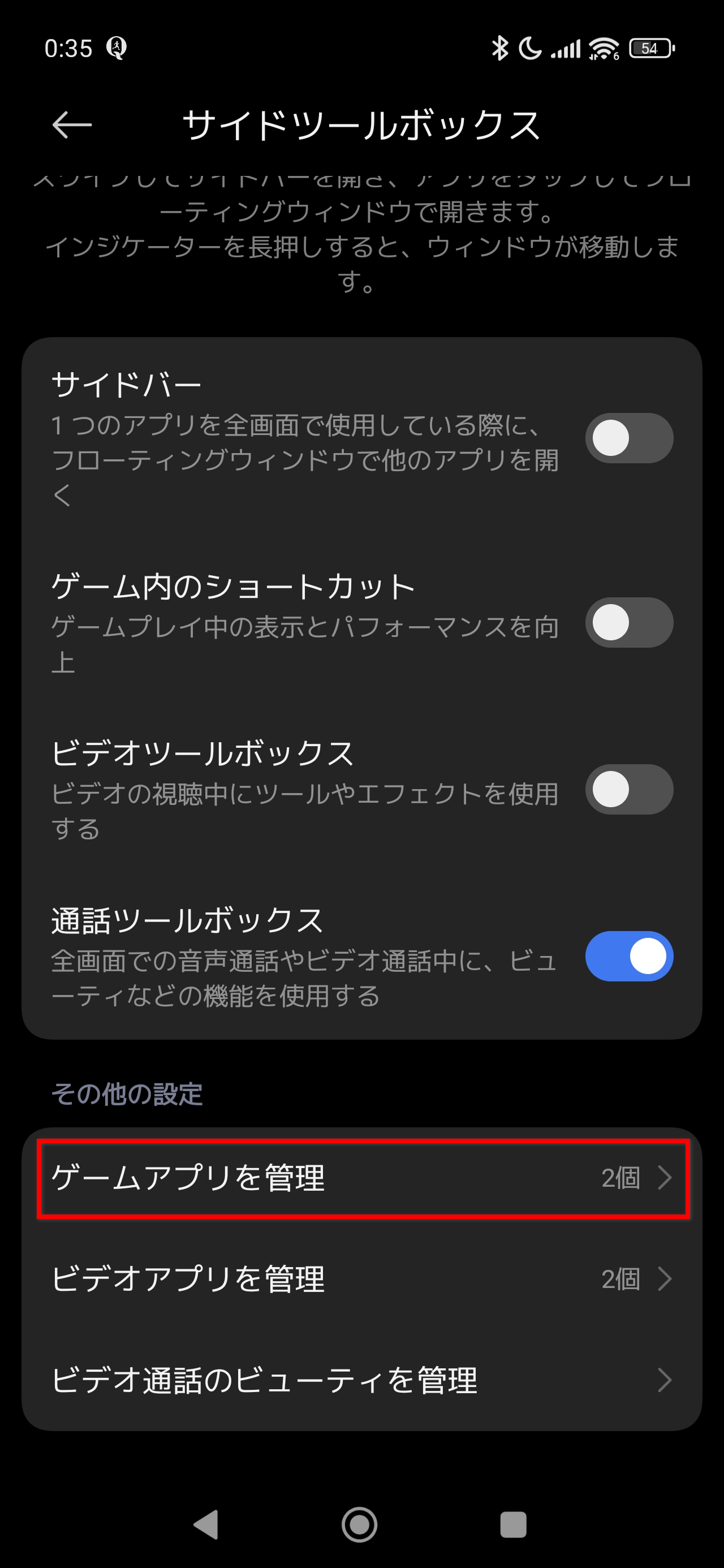Open ゲームアプリを管理
Screen dimensions: 724x1568
tap(361, 1178)
